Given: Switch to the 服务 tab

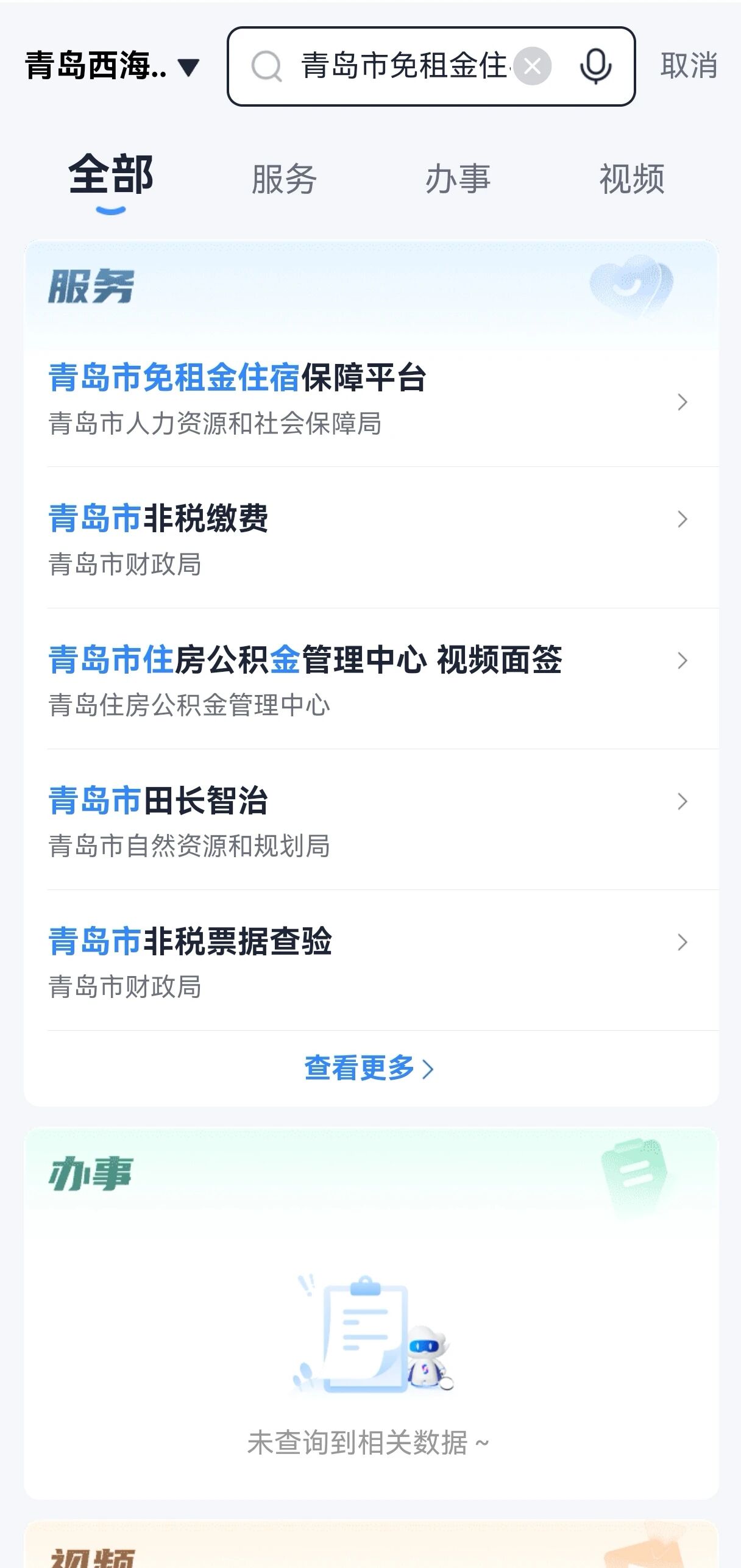Looking at the screenshot, I should tap(284, 179).
